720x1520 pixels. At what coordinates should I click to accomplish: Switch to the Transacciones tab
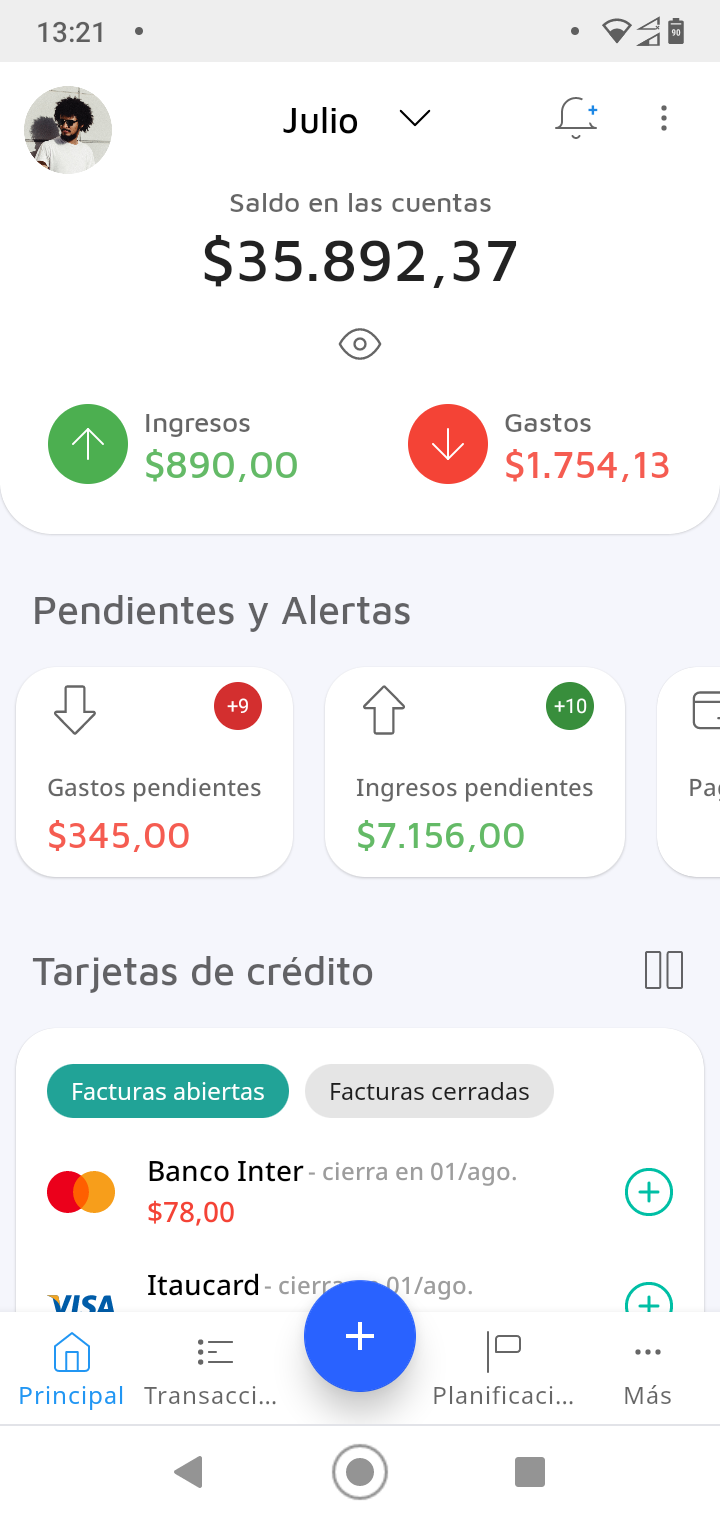pyautogui.click(x=212, y=1370)
